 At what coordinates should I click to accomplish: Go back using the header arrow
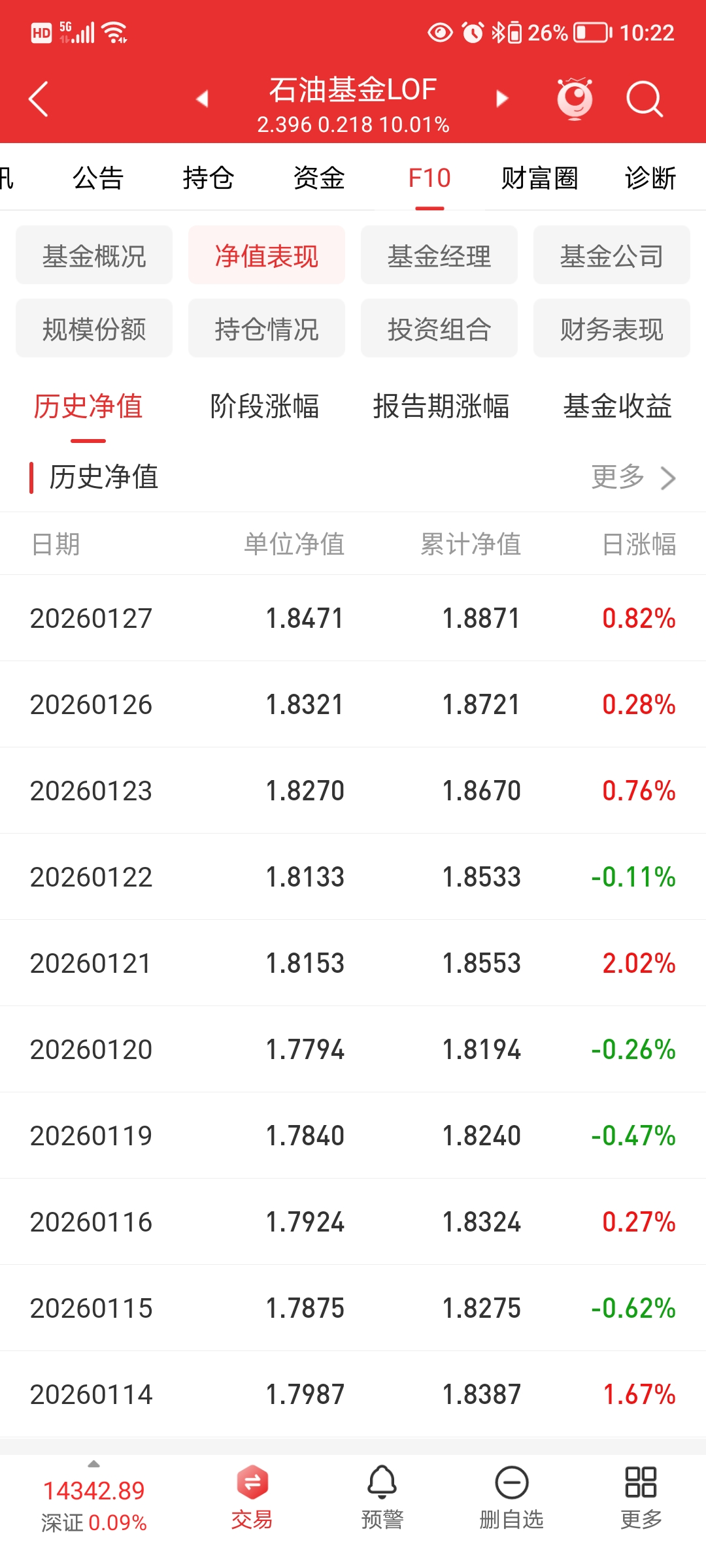[39, 99]
